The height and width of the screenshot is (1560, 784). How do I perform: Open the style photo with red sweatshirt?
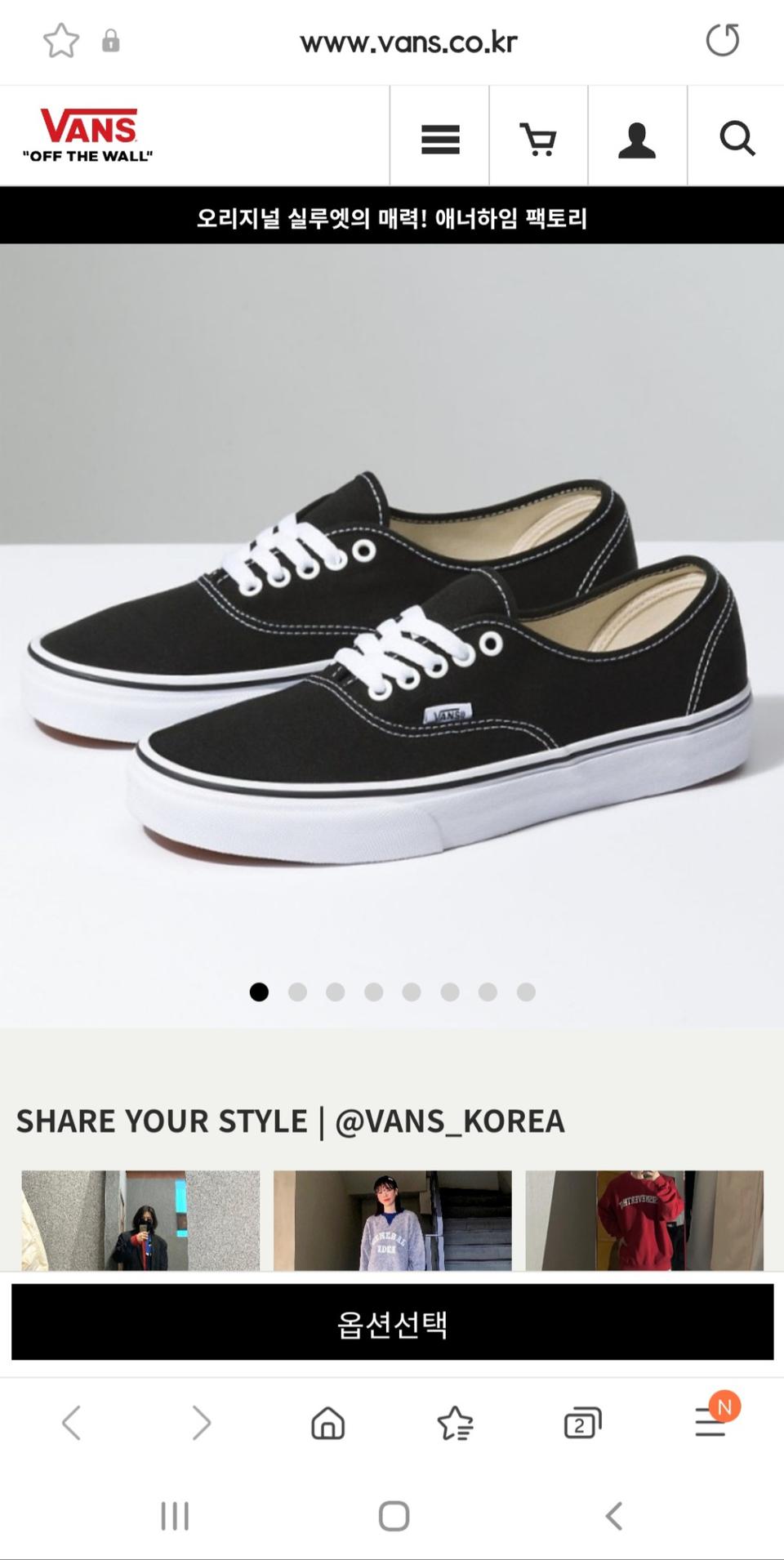[644, 1219]
